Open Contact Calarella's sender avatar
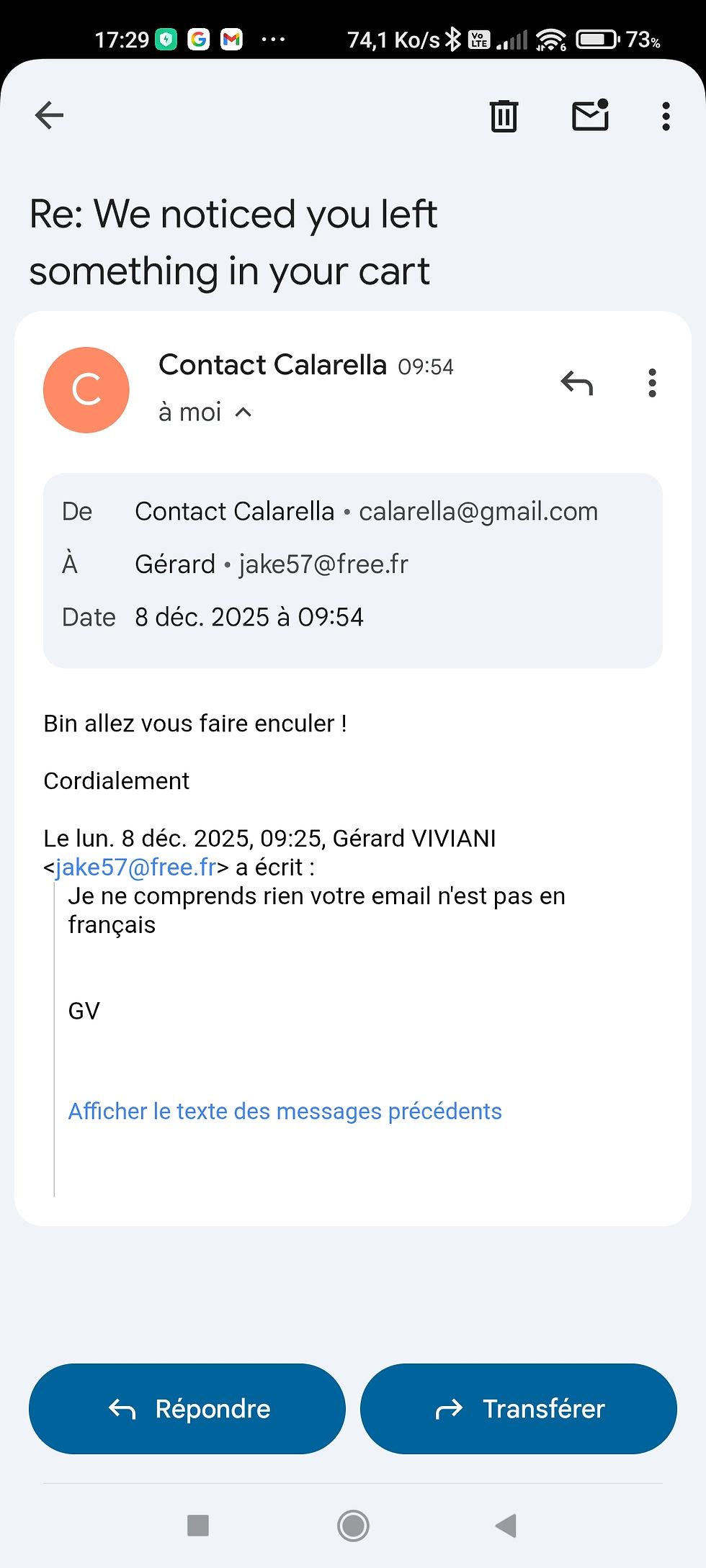Image resolution: width=706 pixels, height=1568 pixels. [x=86, y=389]
